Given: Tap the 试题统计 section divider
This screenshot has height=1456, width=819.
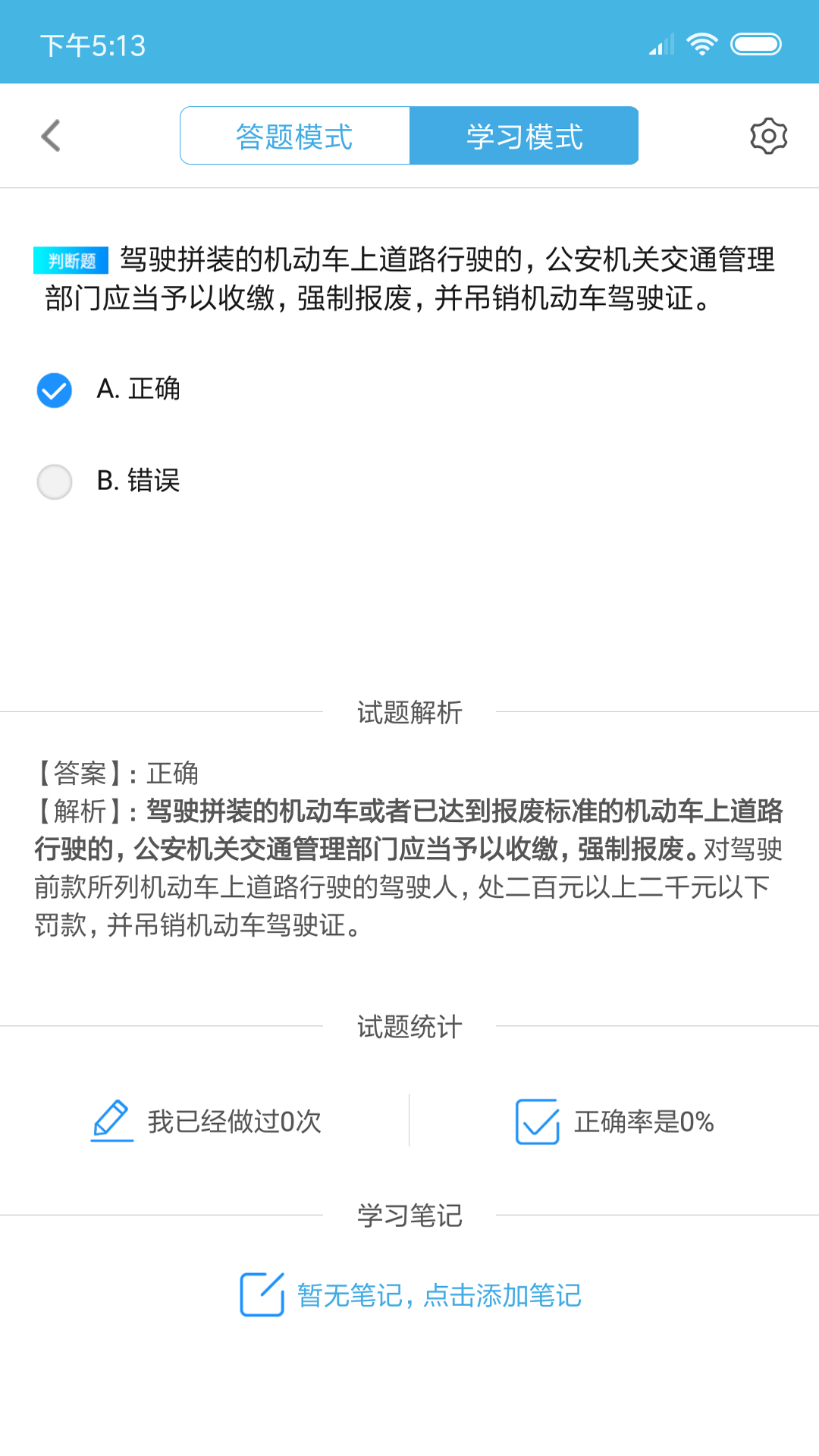Looking at the screenshot, I should (409, 1027).
